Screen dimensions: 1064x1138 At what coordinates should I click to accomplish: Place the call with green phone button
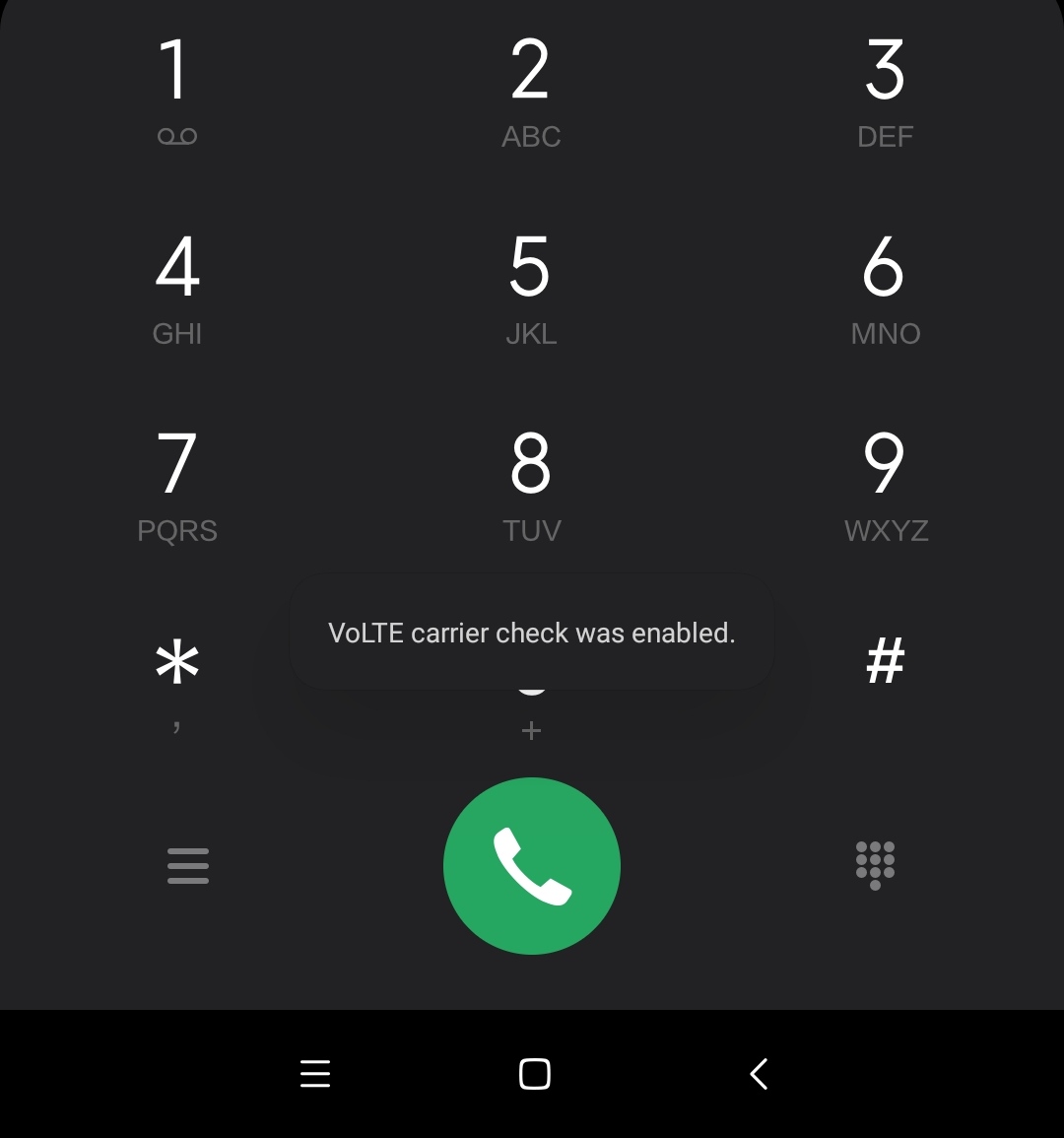pos(531,865)
